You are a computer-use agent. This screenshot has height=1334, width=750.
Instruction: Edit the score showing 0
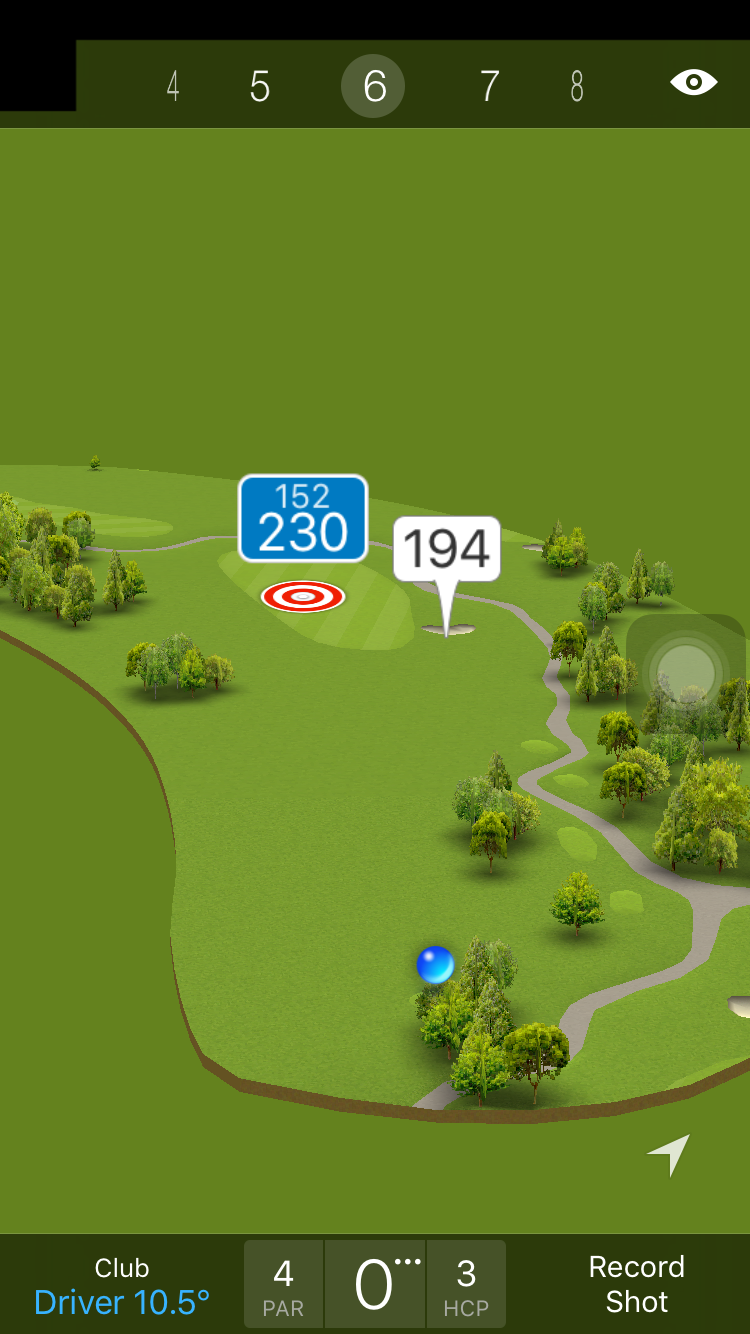pyautogui.click(x=375, y=1285)
